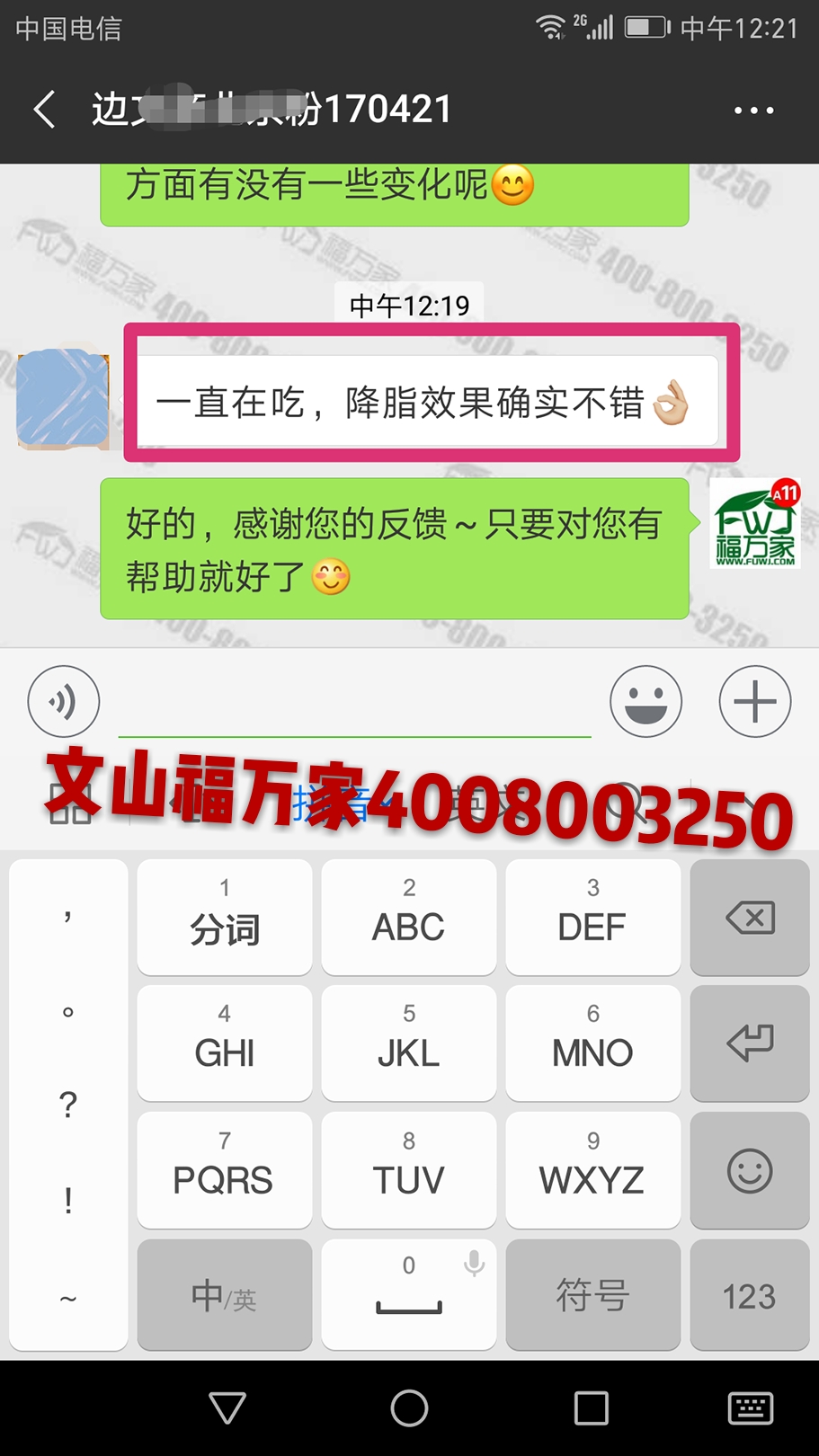819x1456 pixels.
Task: Tap the space bar key
Action: [408, 1295]
